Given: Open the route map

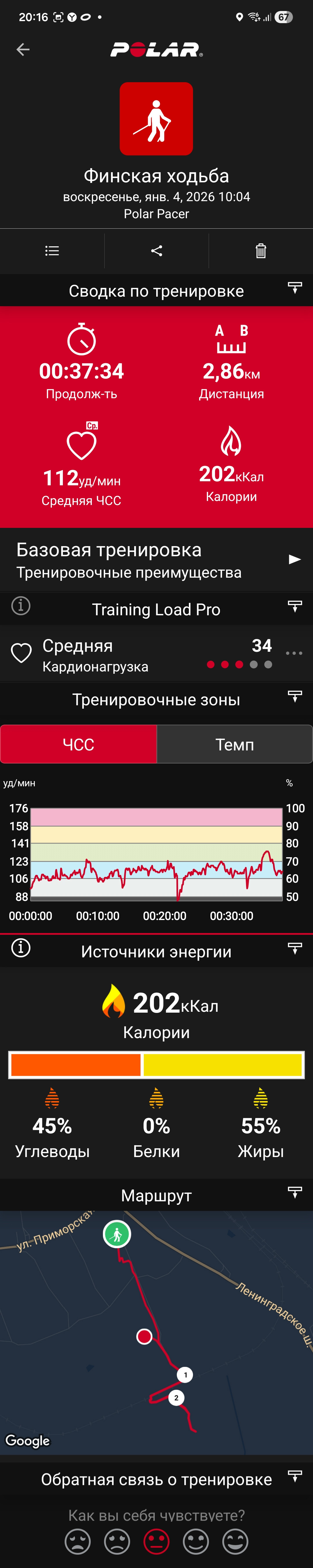Looking at the screenshot, I should pos(156,1333).
